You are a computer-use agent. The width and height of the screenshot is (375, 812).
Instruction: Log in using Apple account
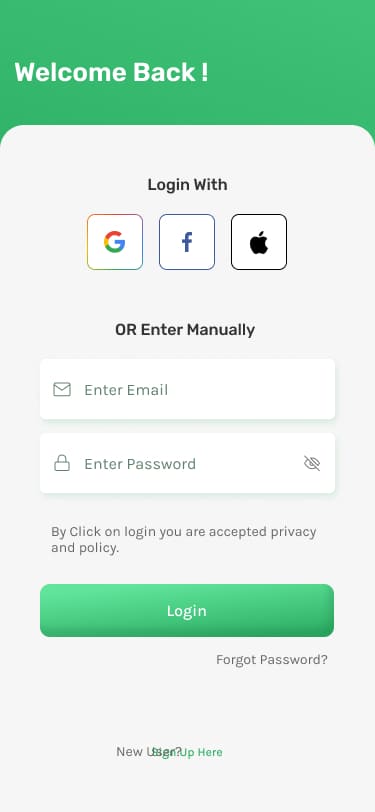259,242
